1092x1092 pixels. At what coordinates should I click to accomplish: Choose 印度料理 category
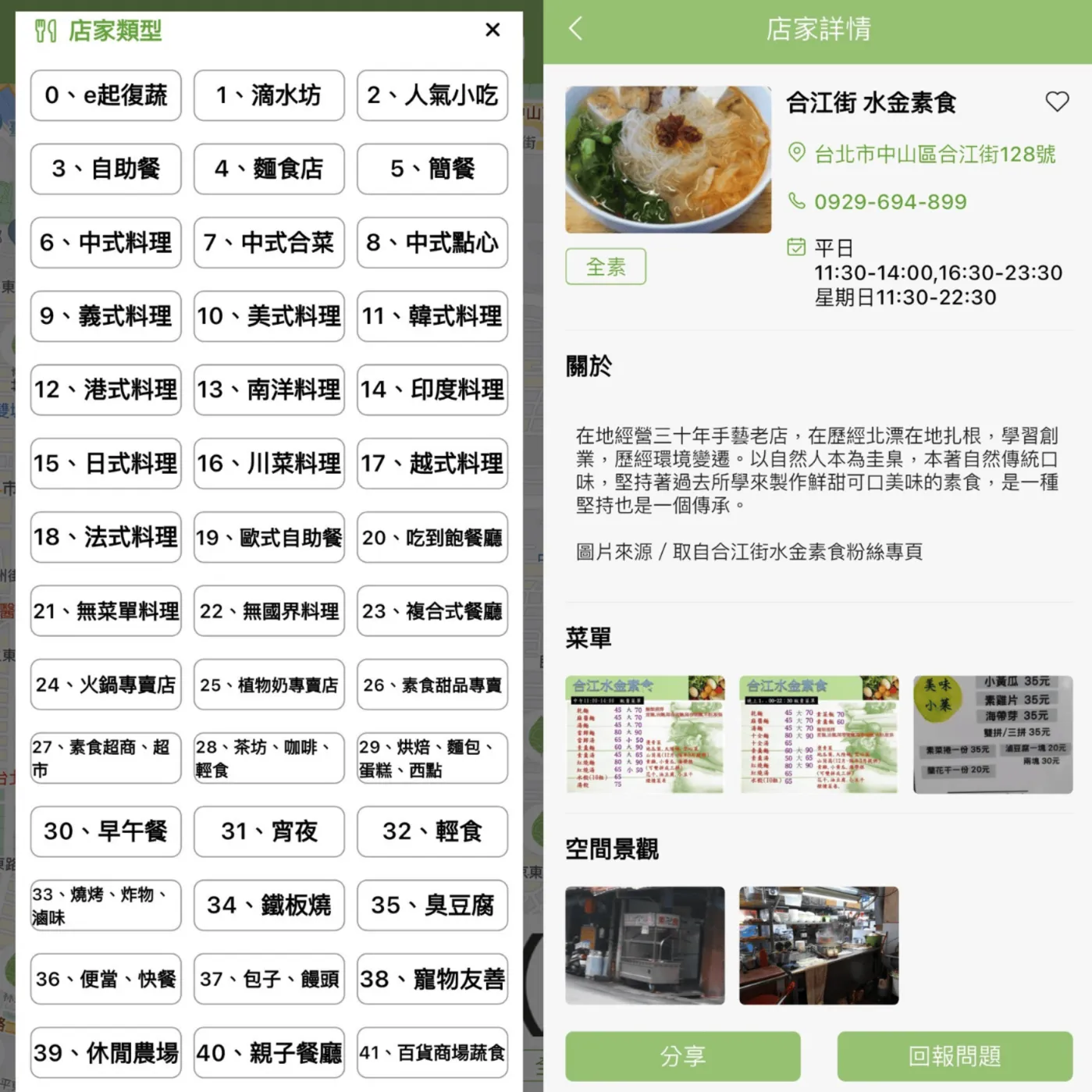pos(432,389)
